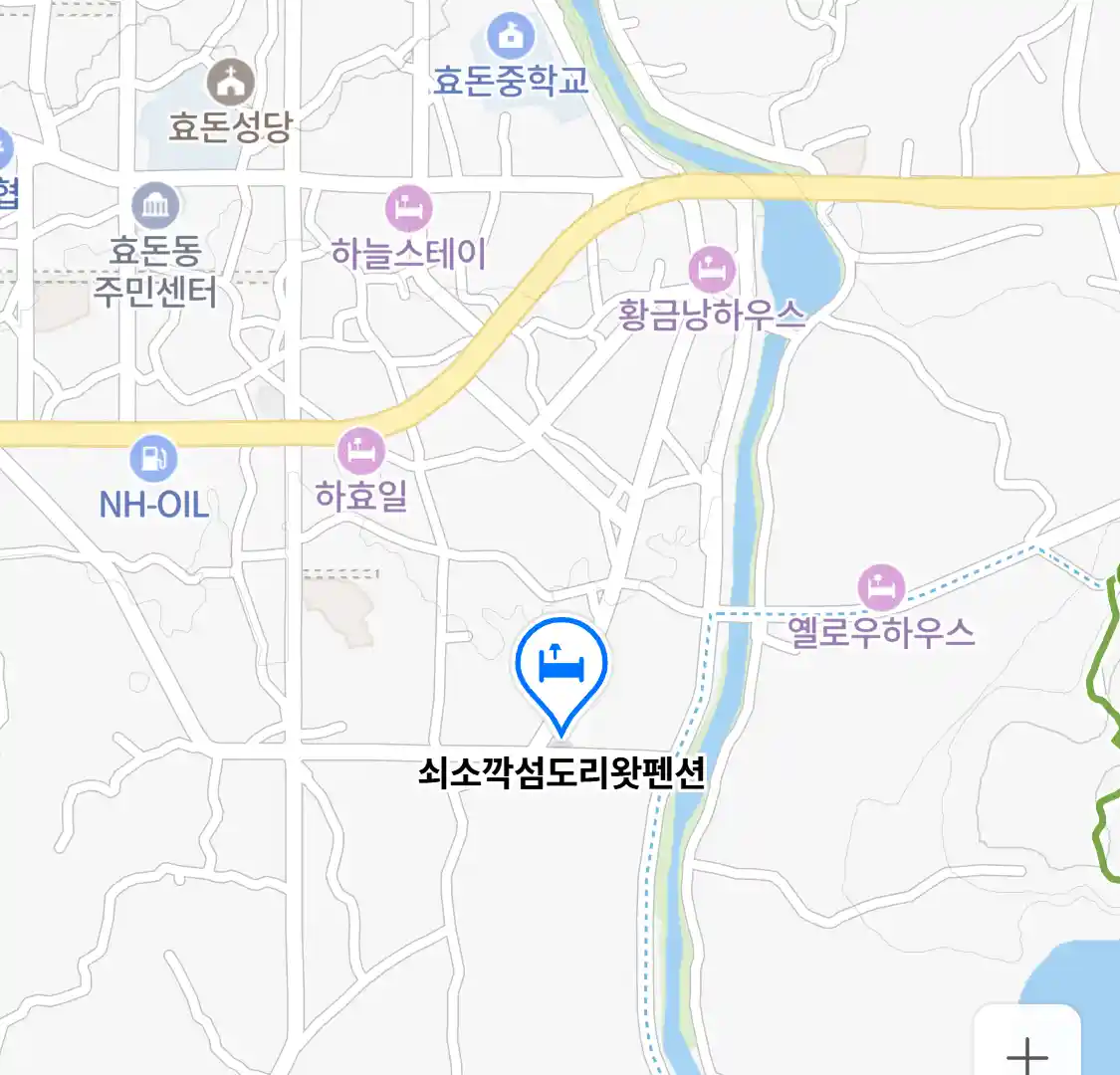Open the 옐로우하우스 lodging marker
The width and height of the screenshot is (1120, 1075).
pos(881,587)
